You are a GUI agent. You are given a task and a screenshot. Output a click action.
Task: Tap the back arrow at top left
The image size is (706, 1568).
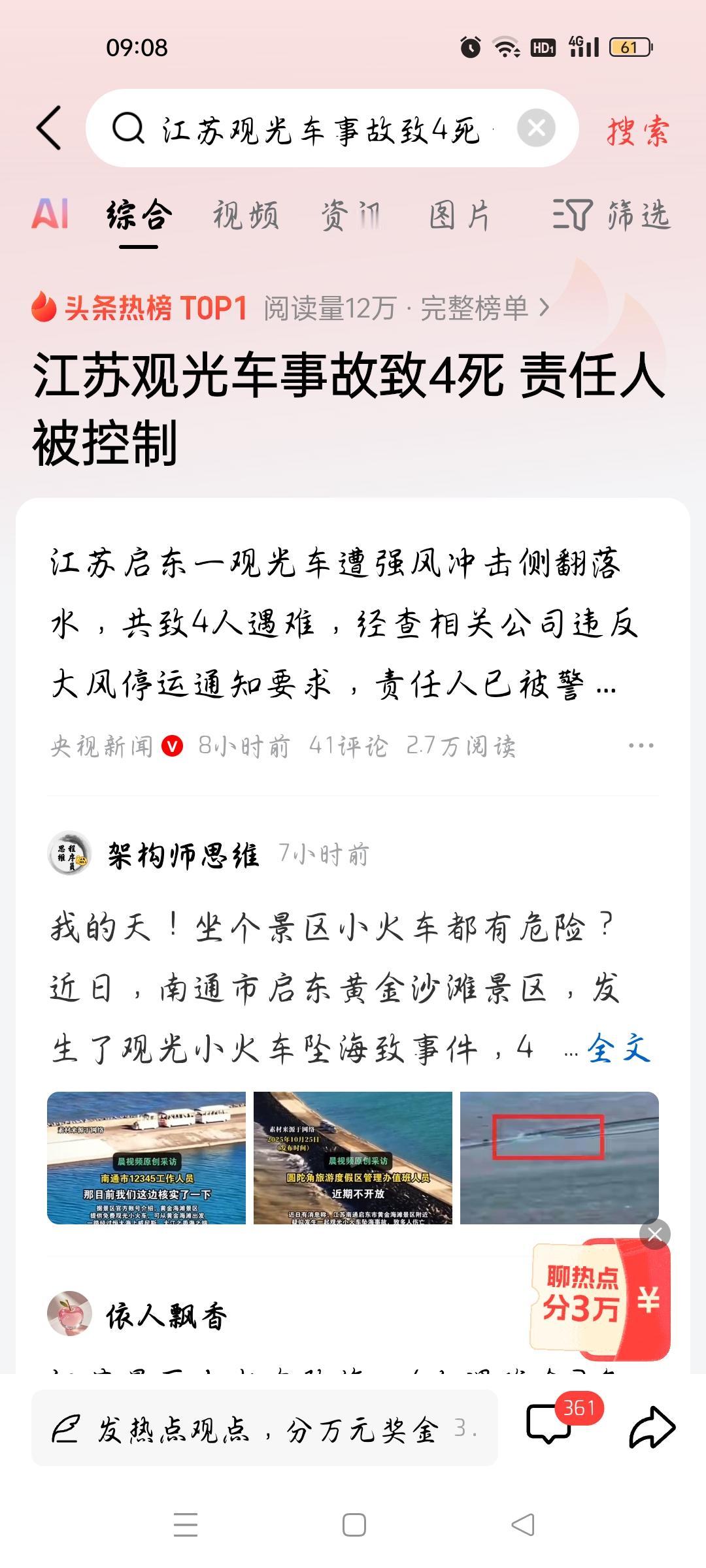[47, 128]
